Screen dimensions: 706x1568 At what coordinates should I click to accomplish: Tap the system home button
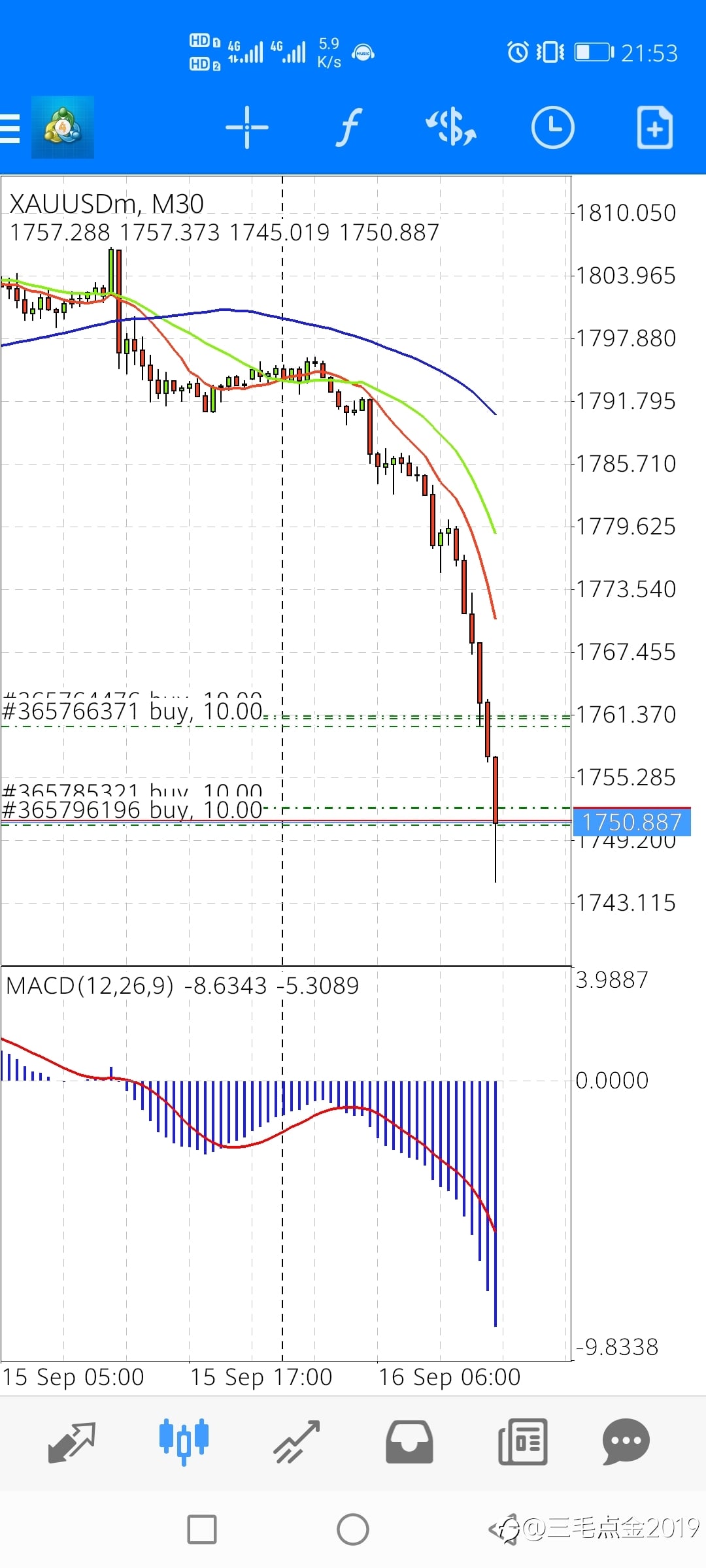[x=353, y=1529]
